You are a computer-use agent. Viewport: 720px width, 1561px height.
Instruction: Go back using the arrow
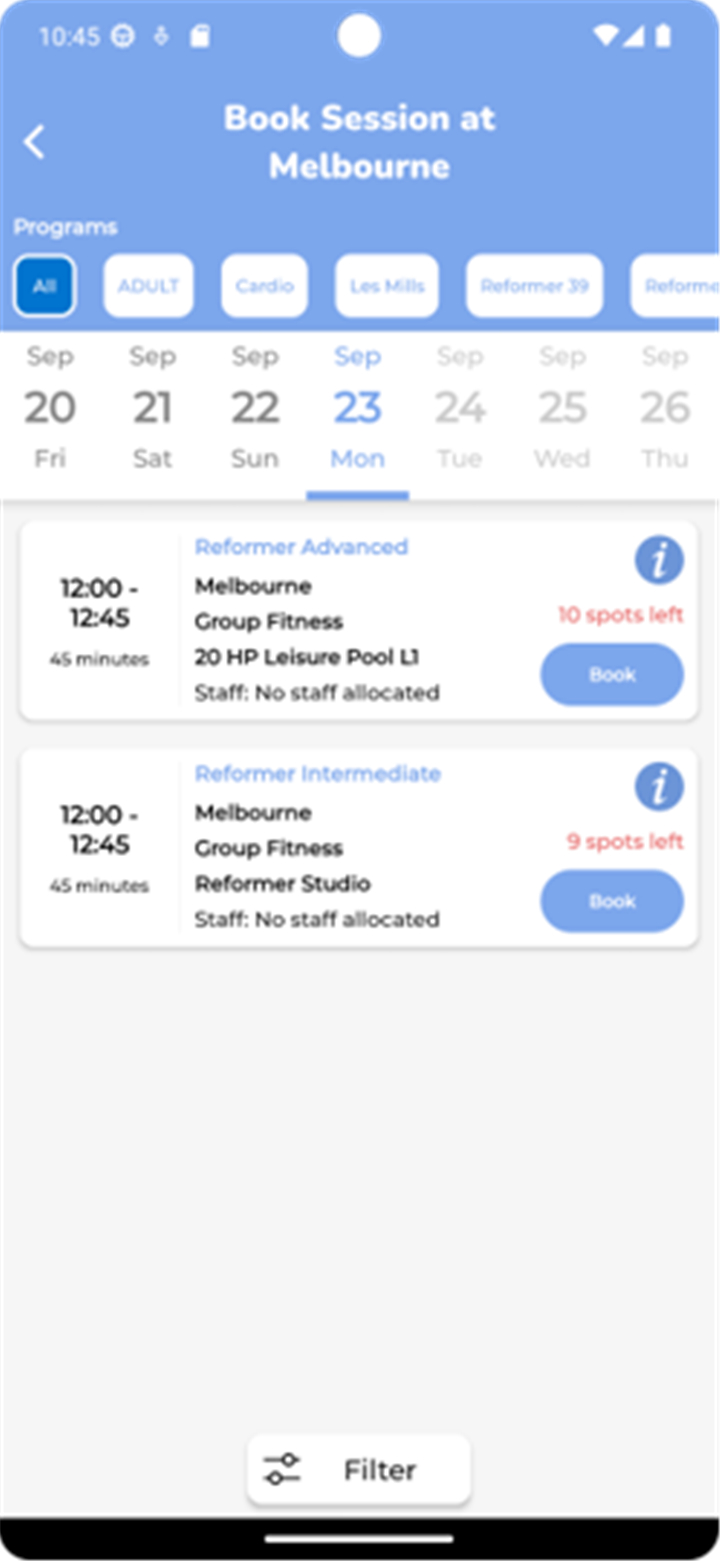(x=35, y=142)
